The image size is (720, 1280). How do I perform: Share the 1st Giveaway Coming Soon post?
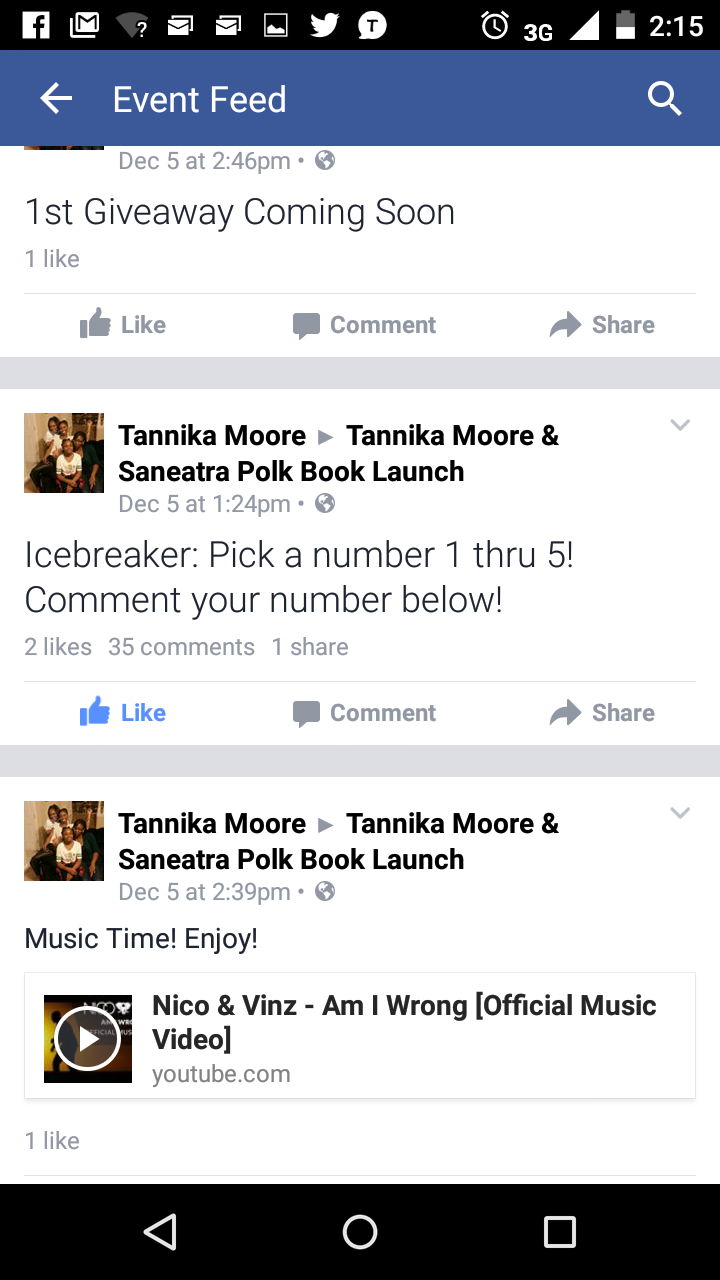[602, 325]
